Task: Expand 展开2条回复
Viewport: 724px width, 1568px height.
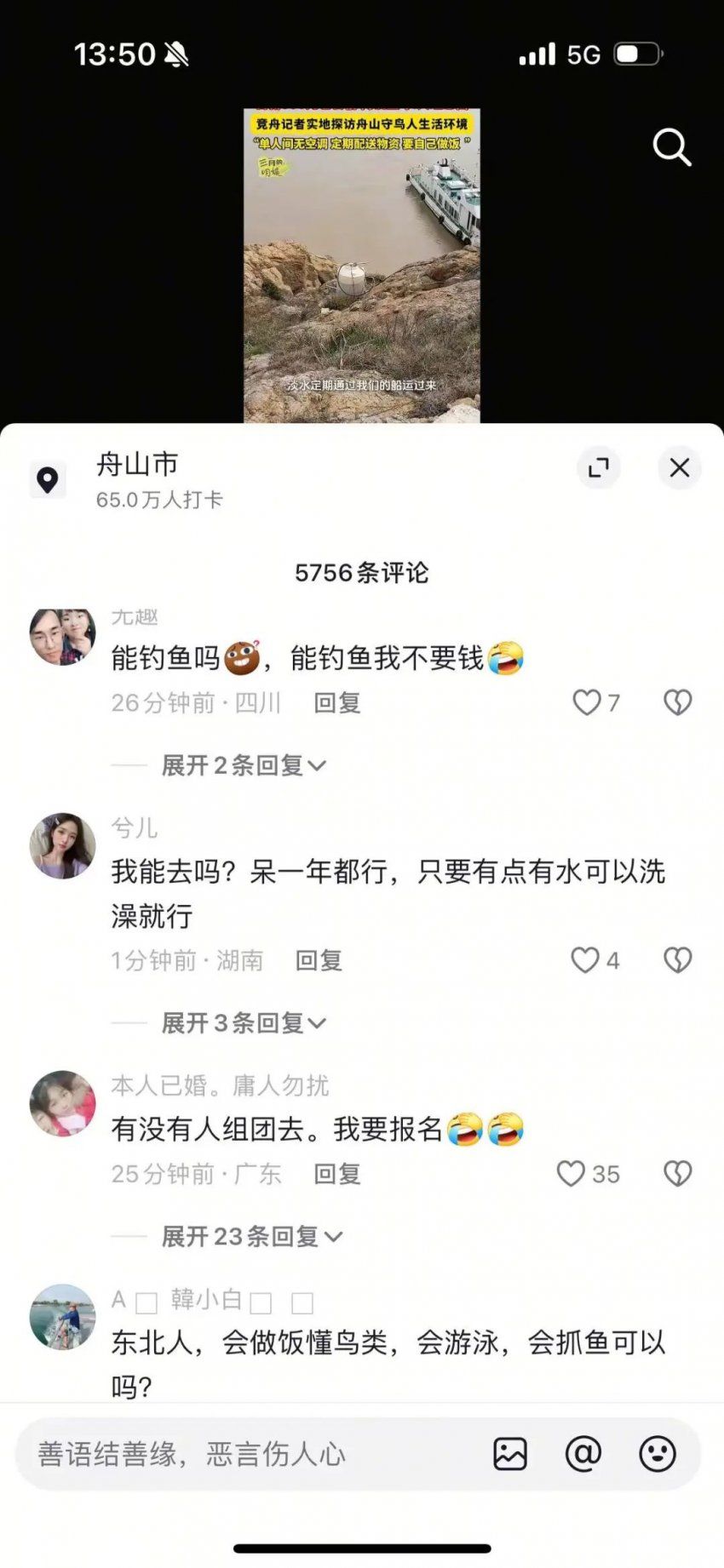Action: click(244, 765)
